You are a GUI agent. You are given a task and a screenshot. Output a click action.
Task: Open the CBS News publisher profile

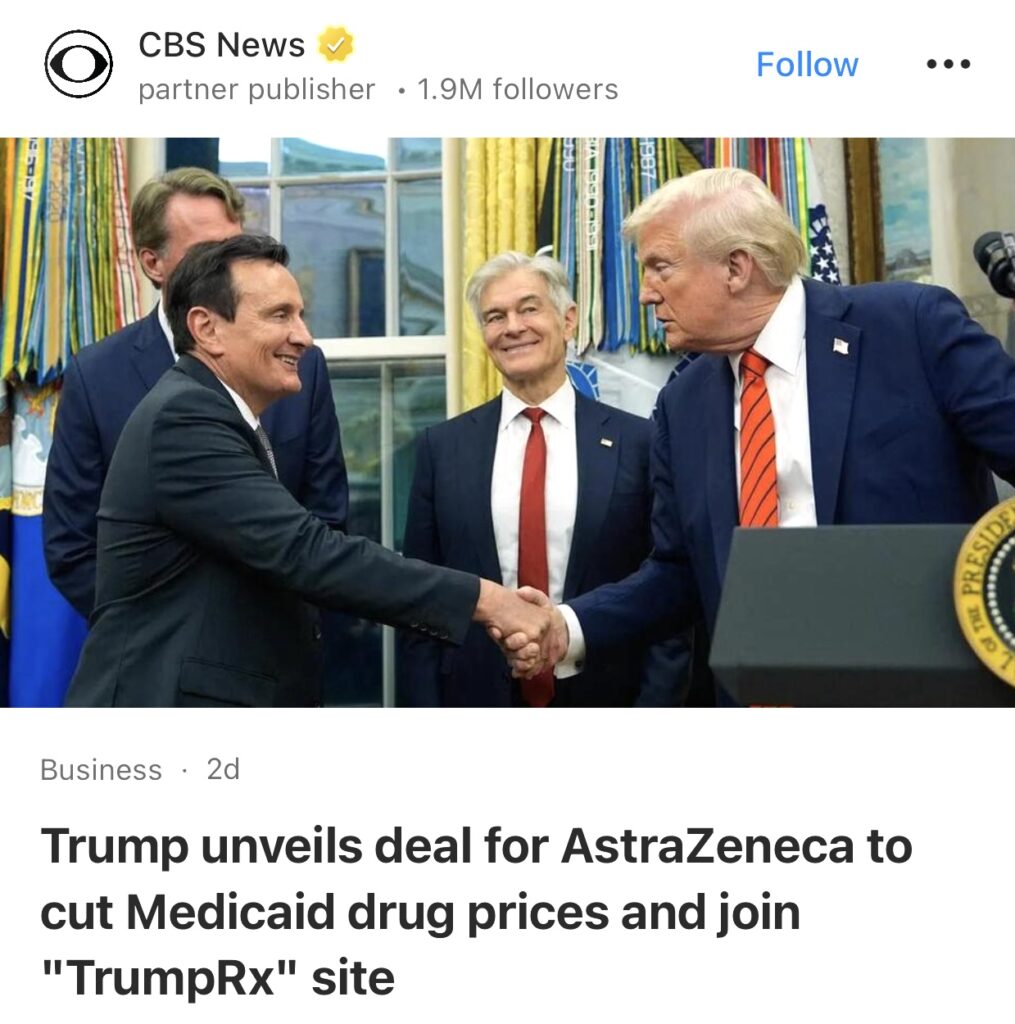click(x=221, y=46)
